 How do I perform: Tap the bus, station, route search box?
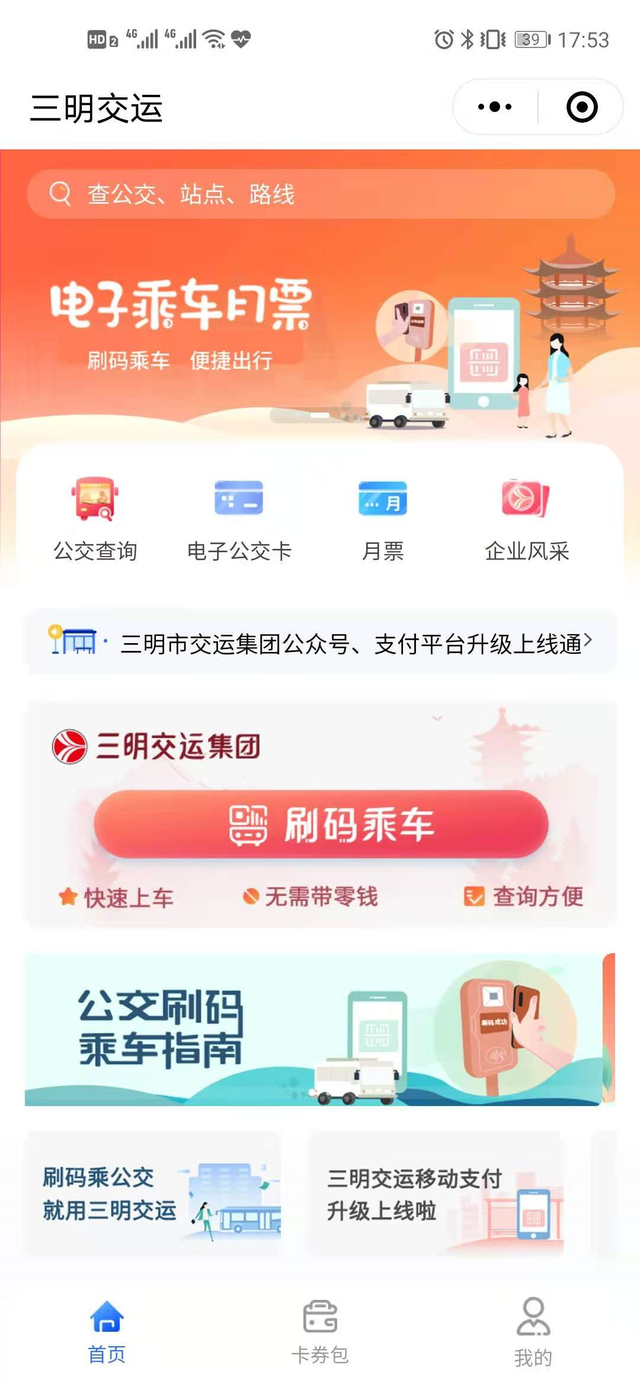[x=320, y=194]
